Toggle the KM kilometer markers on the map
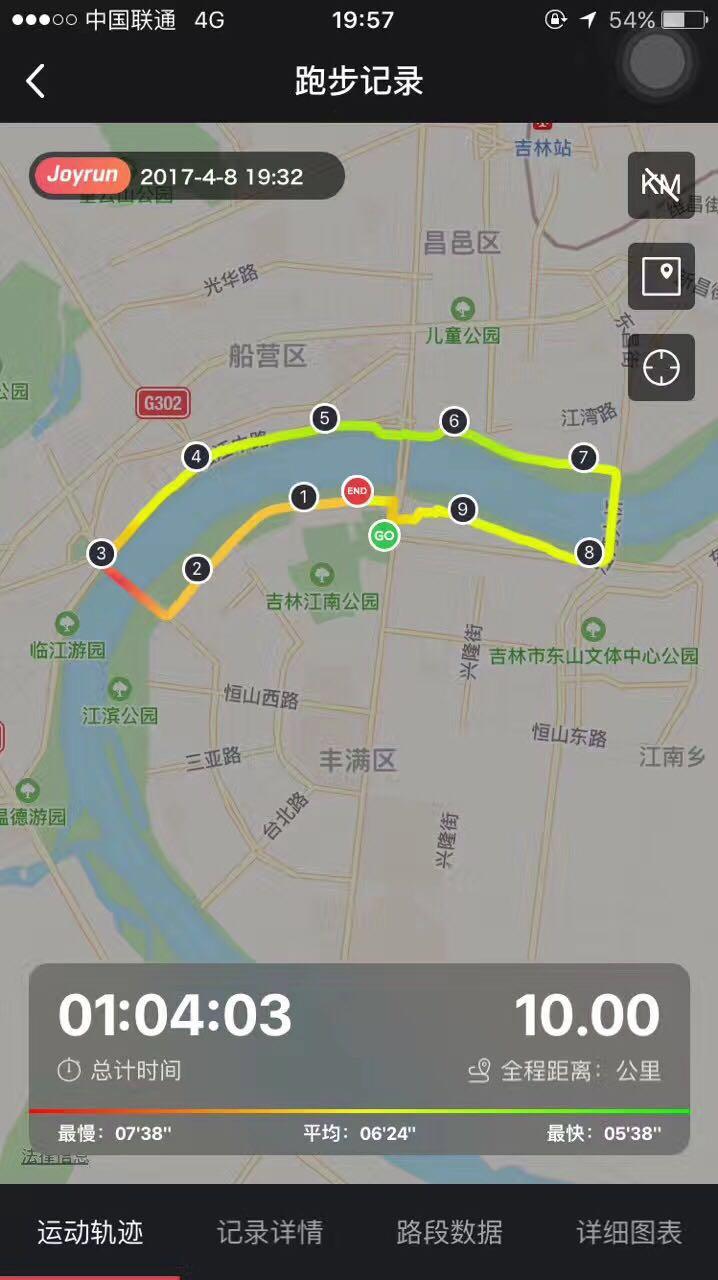Image resolution: width=718 pixels, height=1280 pixels. 661,185
